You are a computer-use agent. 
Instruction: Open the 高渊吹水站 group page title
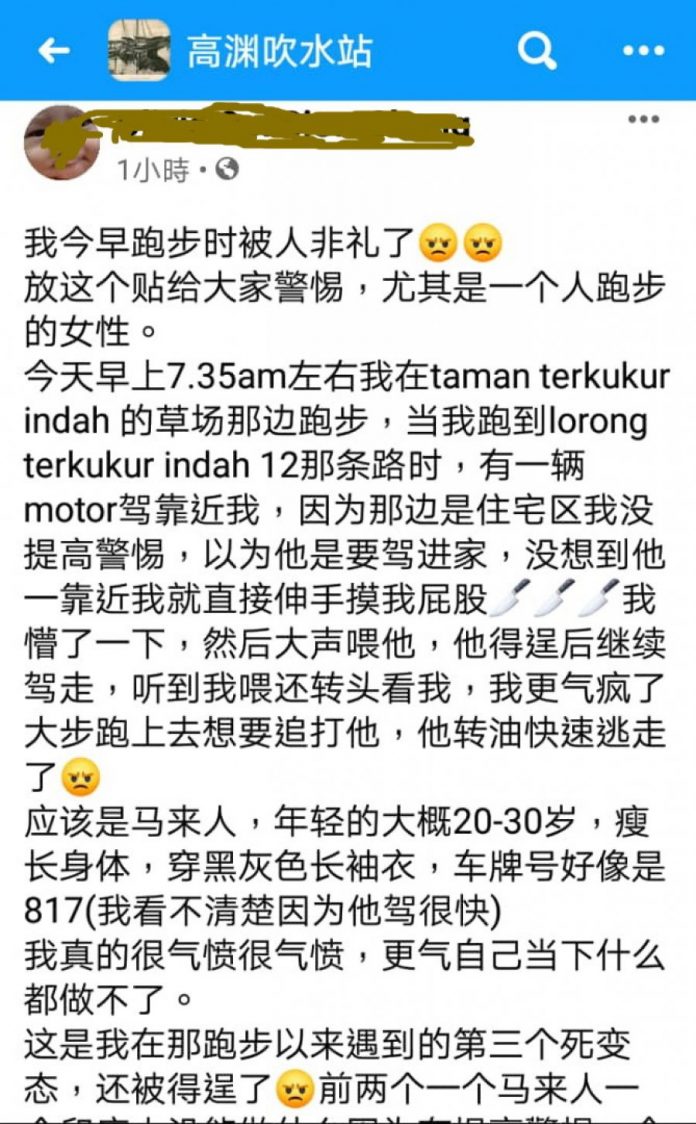click(x=280, y=51)
